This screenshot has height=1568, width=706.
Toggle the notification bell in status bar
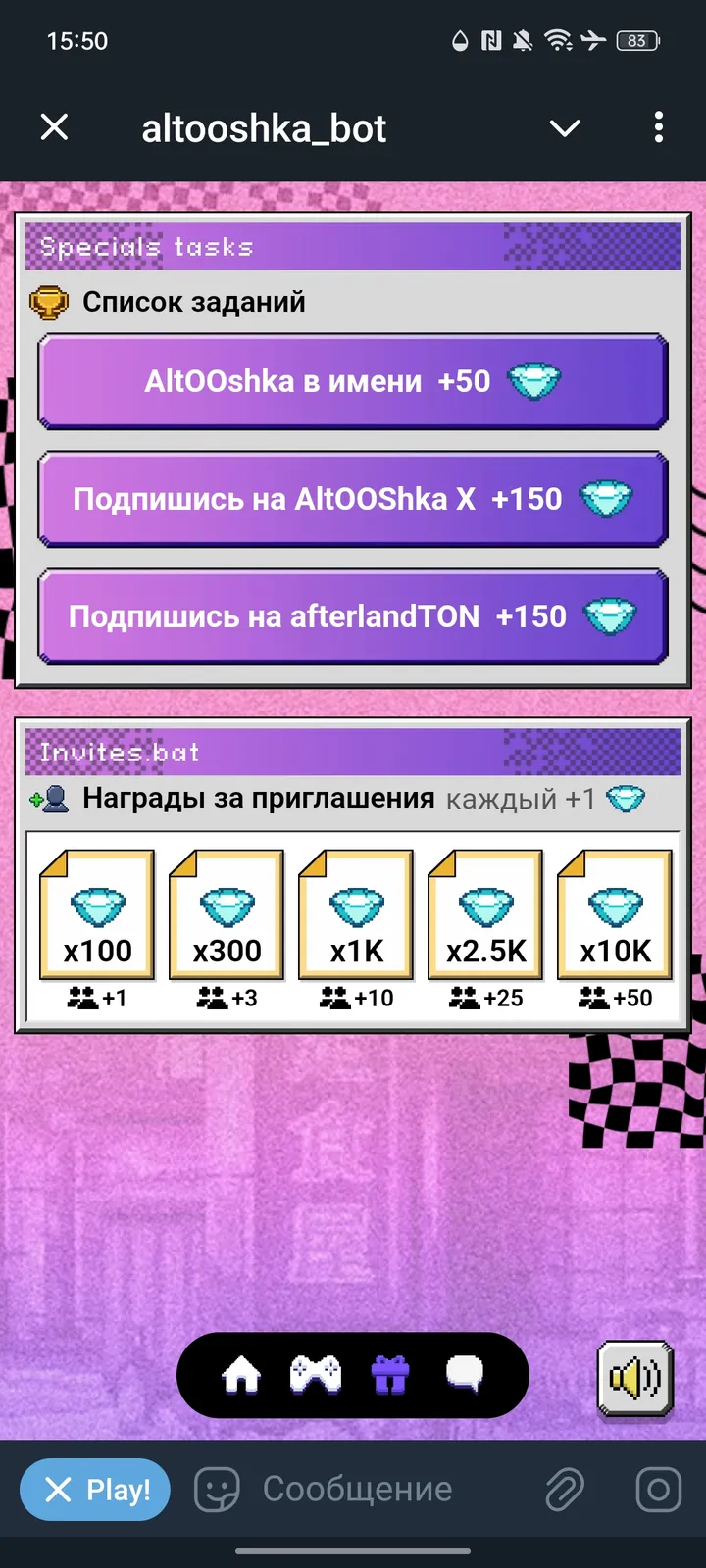pos(521,40)
